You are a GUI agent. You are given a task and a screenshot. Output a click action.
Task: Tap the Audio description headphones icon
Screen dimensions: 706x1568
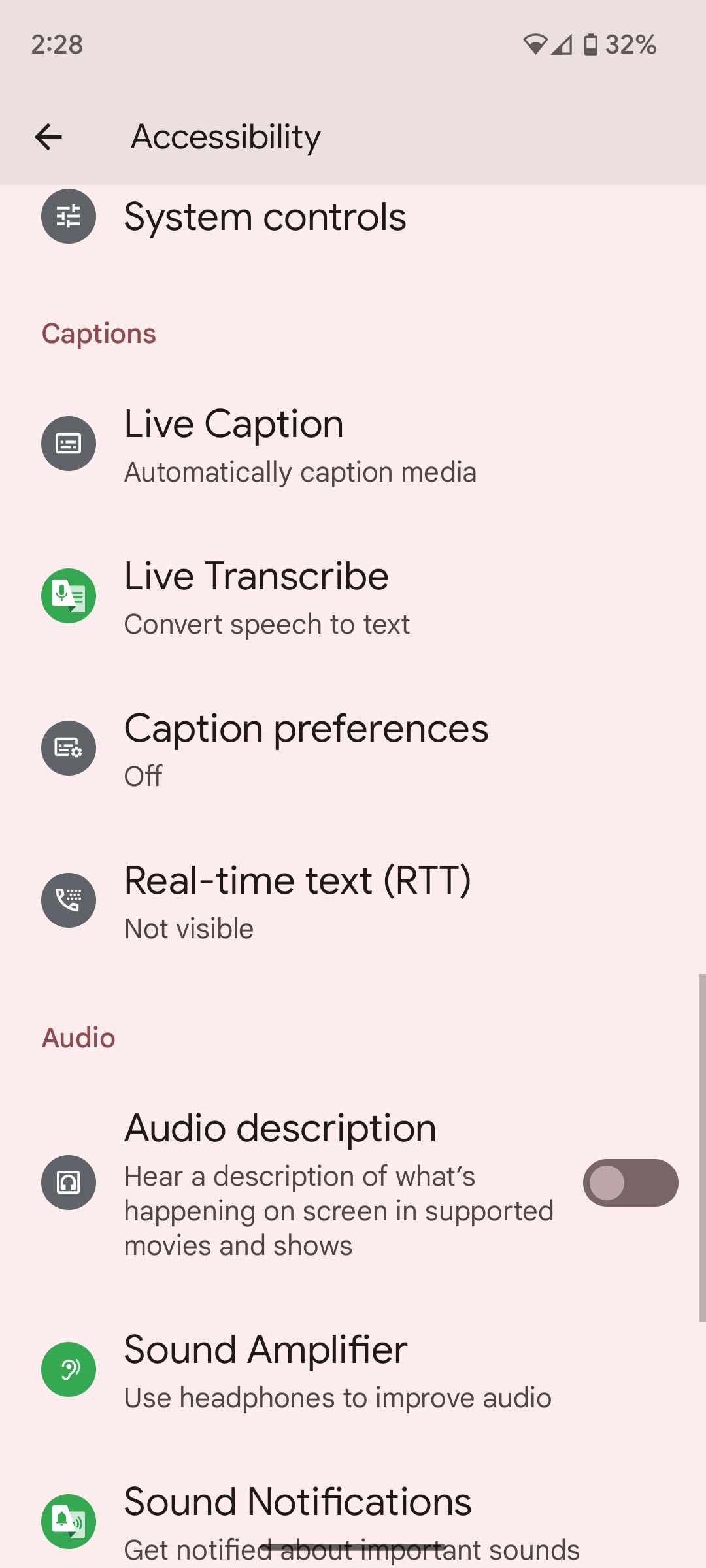pos(68,1183)
